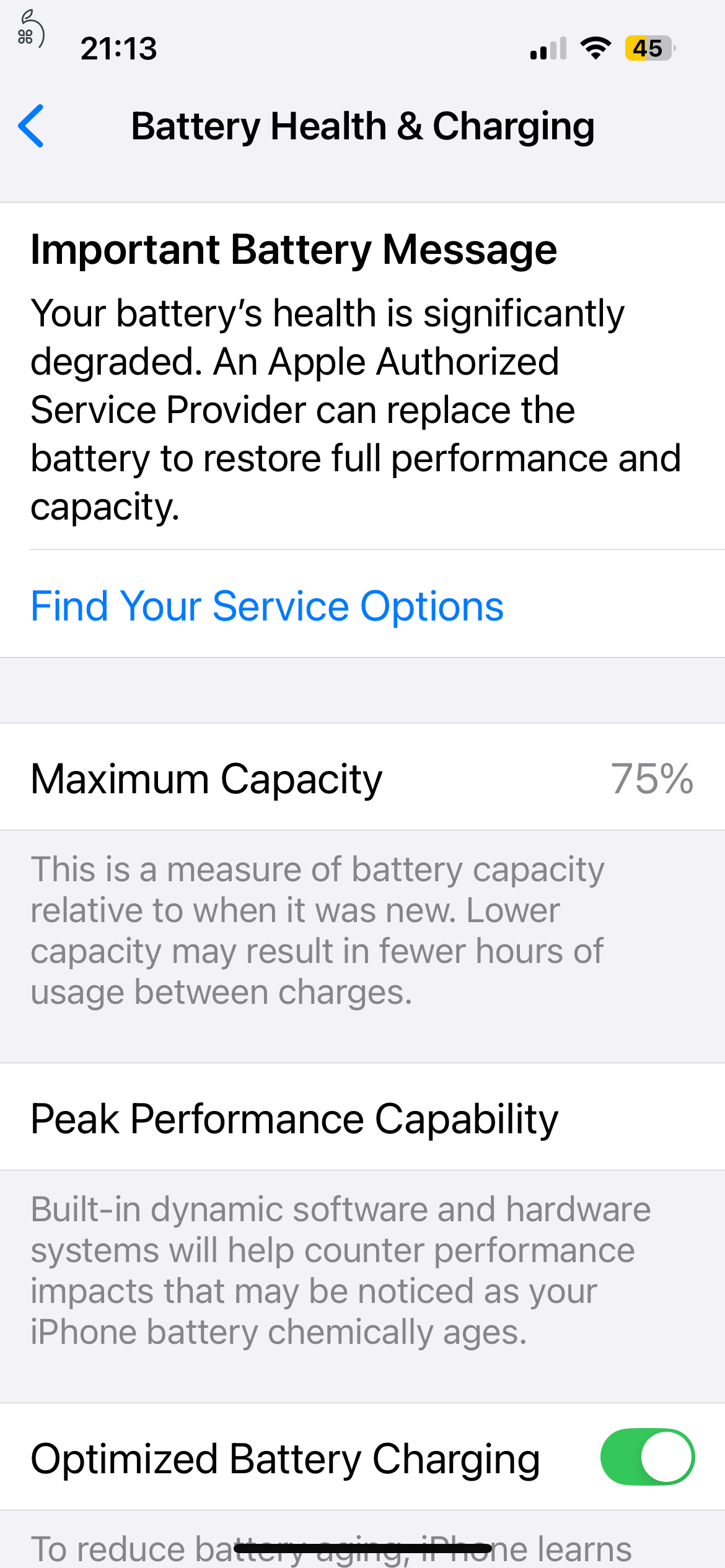Open Find Your Service Options link
Screen dimensions: 725x1568
267,606
